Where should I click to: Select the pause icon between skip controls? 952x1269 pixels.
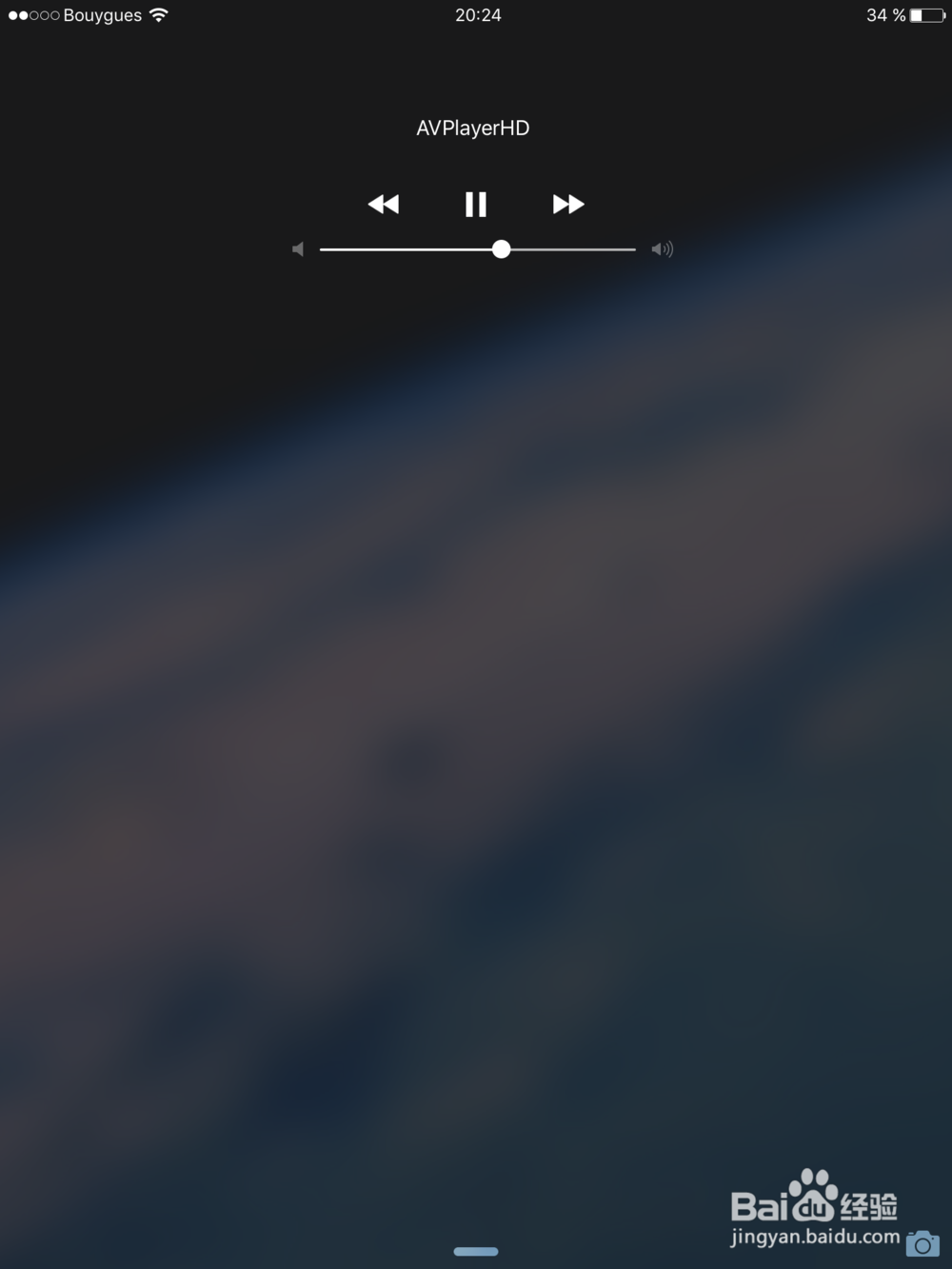click(475, 204)
